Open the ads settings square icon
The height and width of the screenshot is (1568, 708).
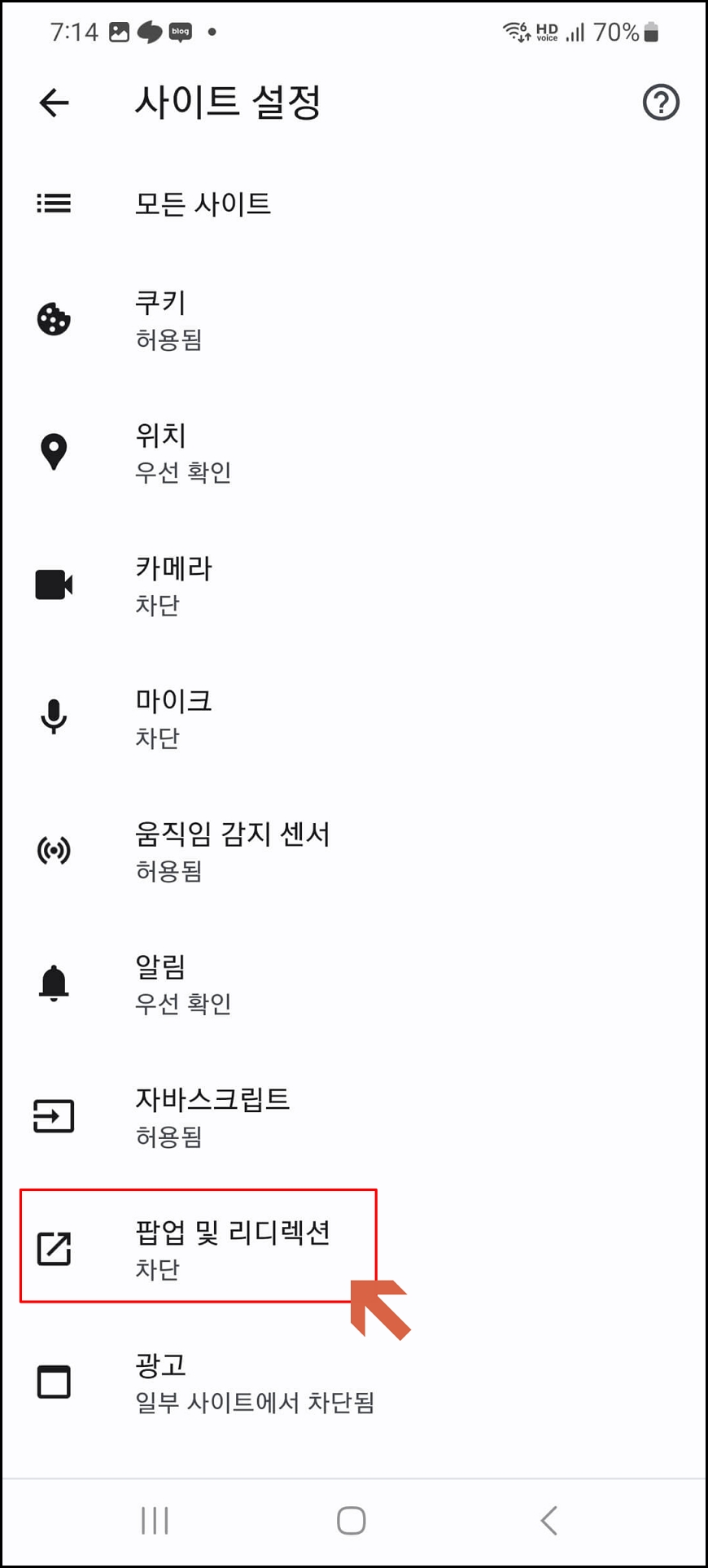(x=54, y=1382)
